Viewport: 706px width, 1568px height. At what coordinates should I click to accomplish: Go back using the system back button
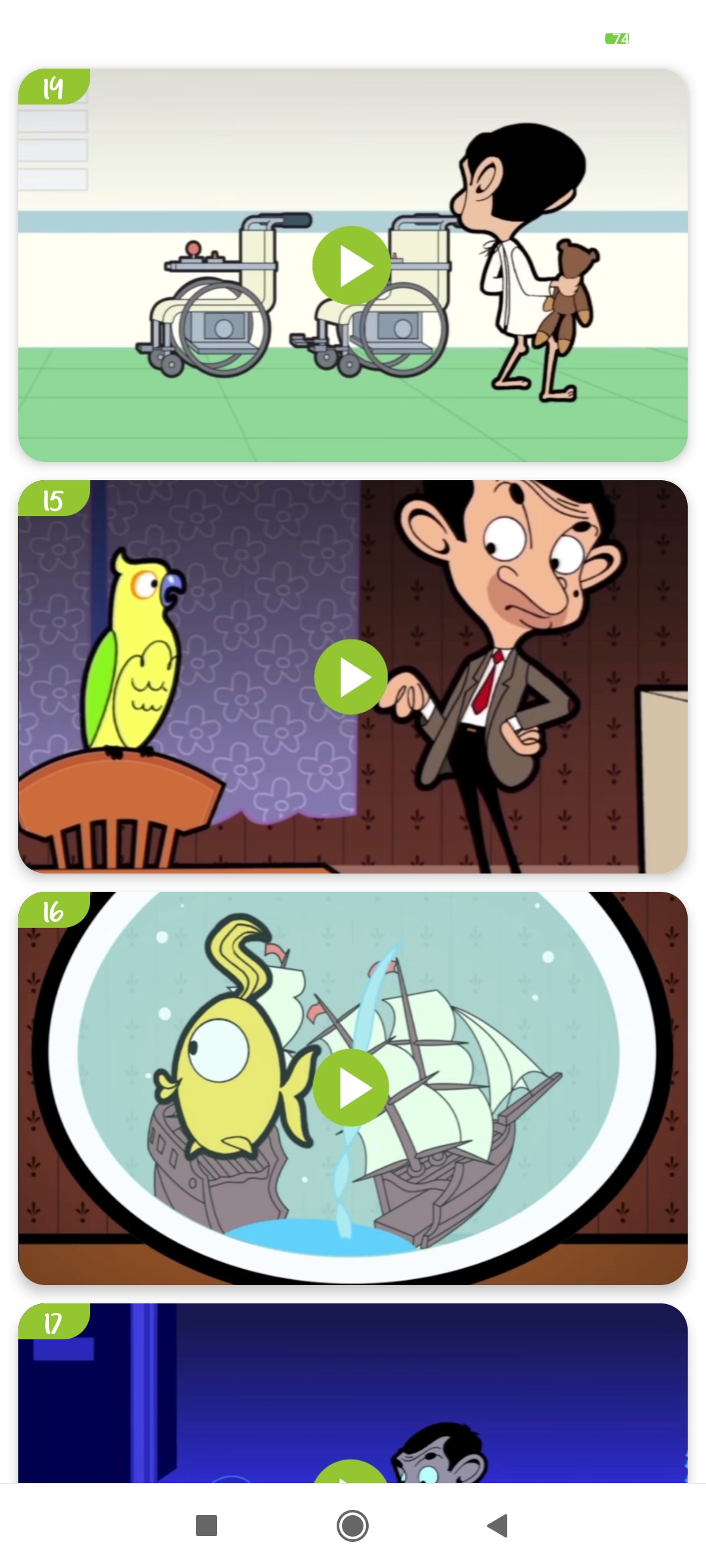[498, 1526]
